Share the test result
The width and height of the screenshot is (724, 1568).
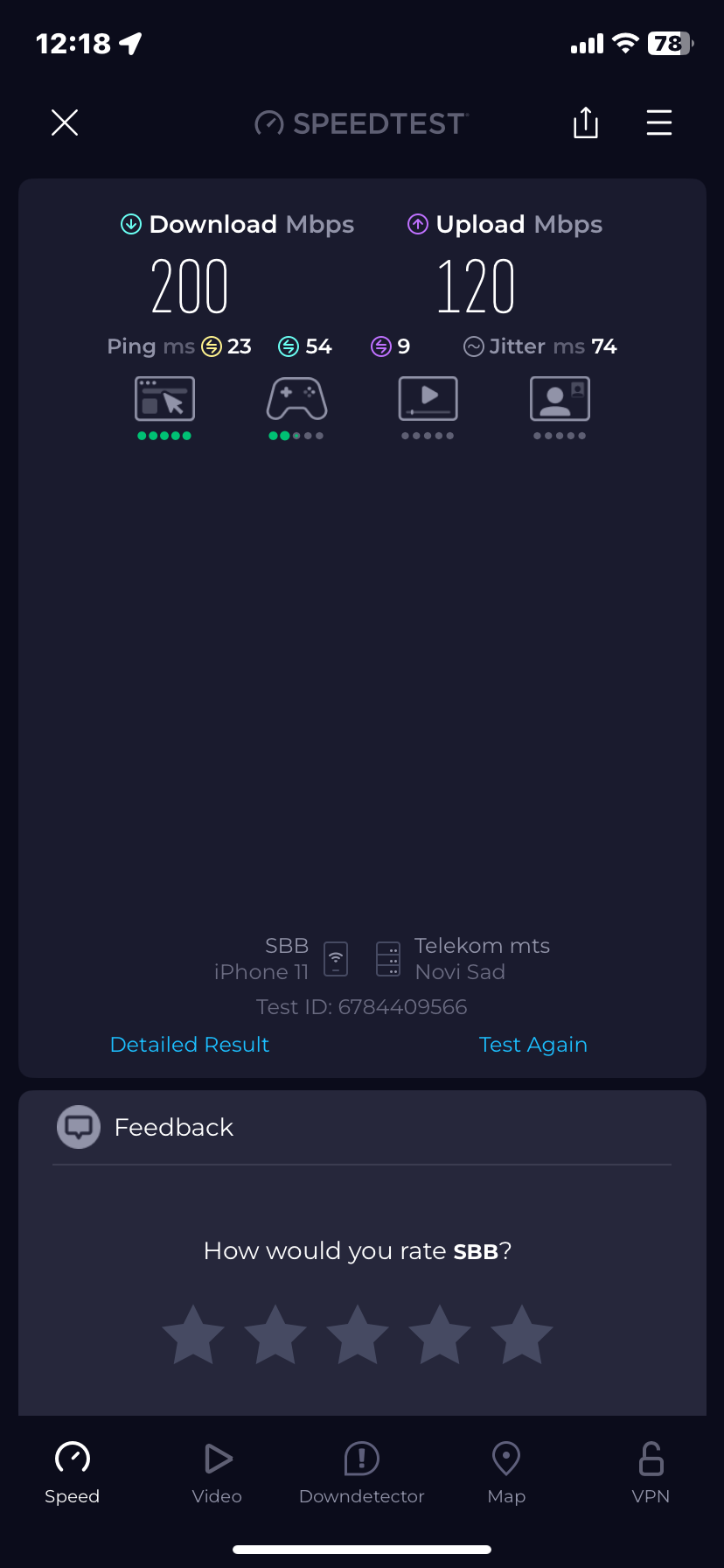585,122
